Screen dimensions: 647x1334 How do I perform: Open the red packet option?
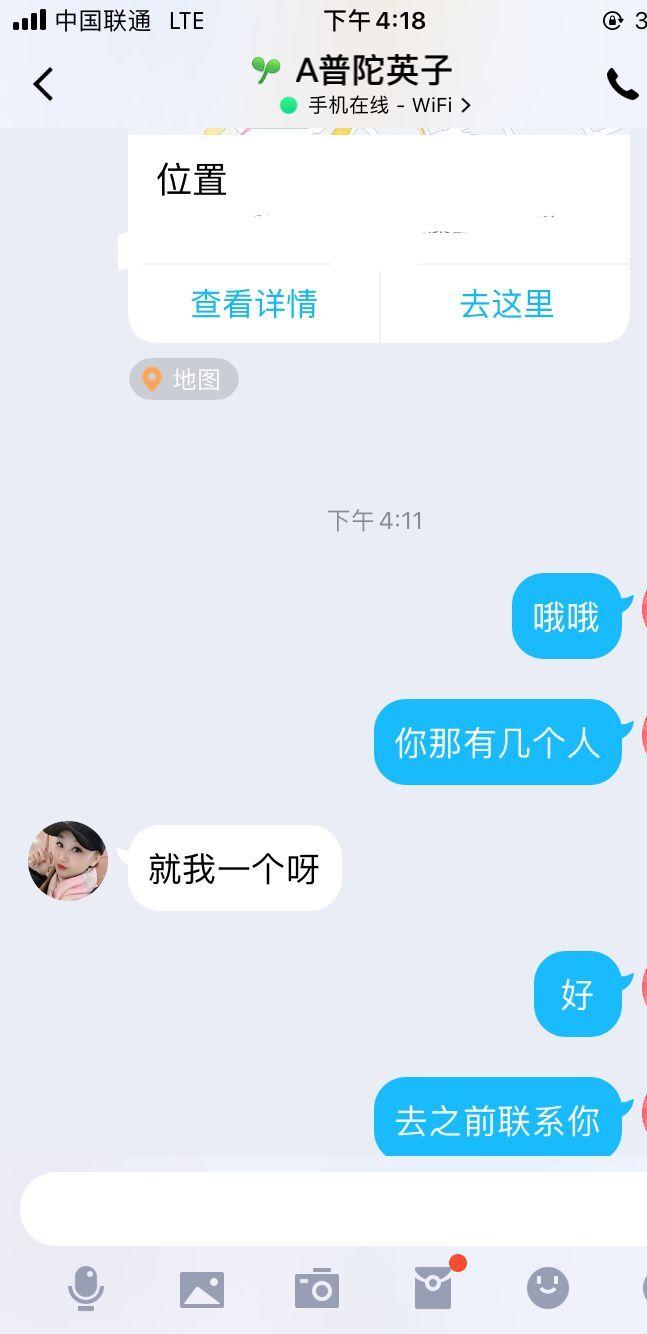pyautogui.click(x=433, y=1288)
